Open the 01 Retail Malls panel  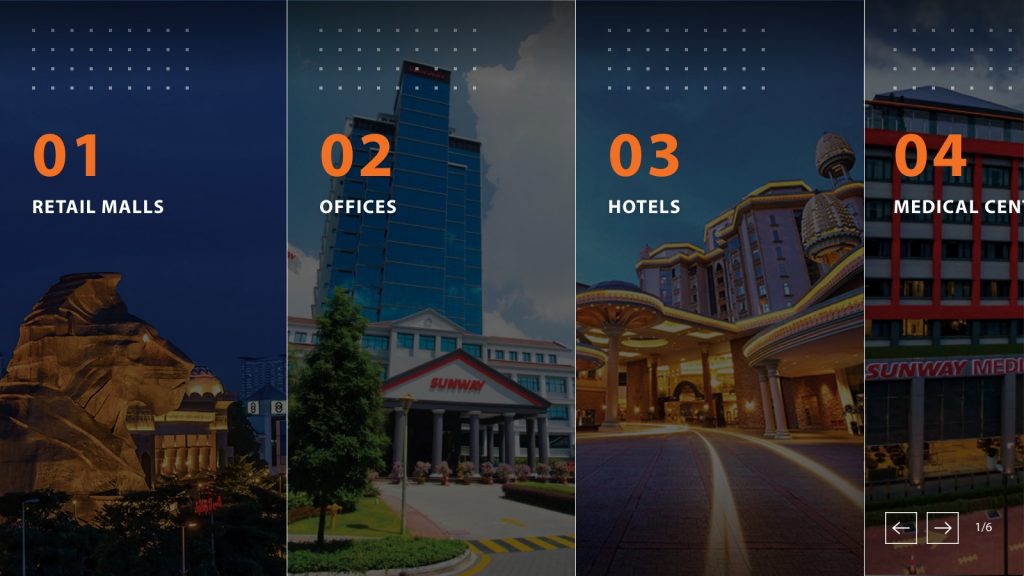(98, 207)
